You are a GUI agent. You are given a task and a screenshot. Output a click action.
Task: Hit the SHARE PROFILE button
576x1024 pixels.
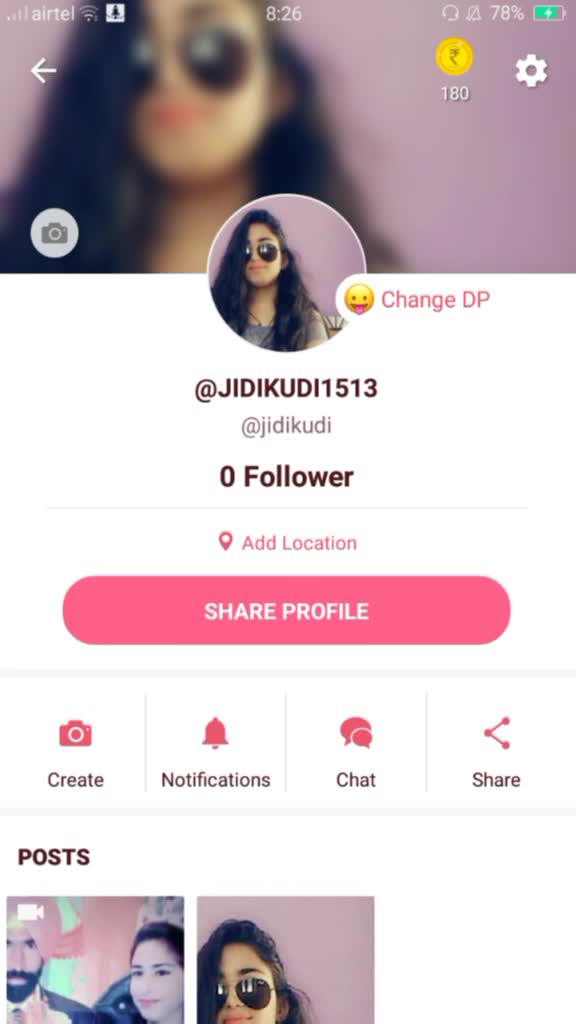pyautogui.click(x=287, y=611)
